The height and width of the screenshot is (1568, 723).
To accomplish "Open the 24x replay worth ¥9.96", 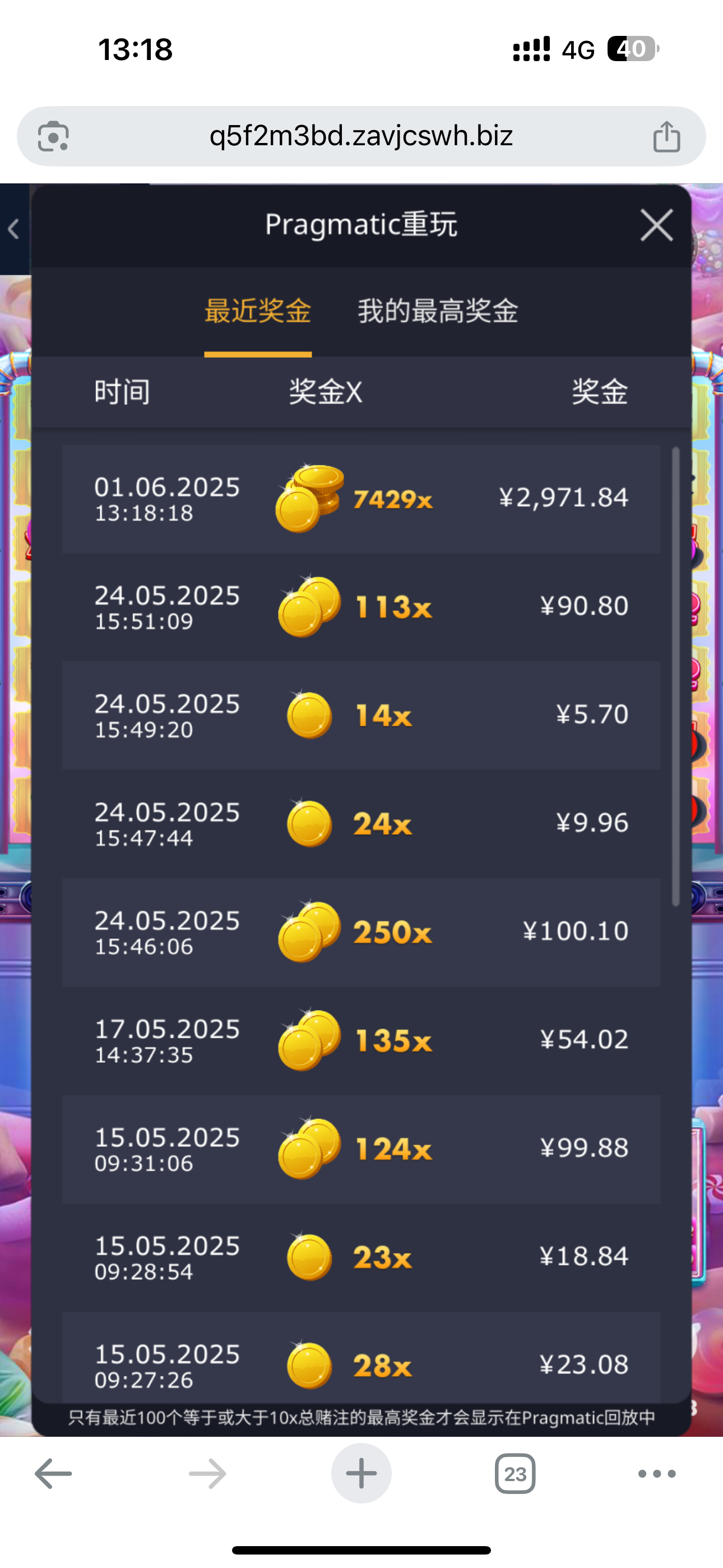I will [x=361, y=824].
